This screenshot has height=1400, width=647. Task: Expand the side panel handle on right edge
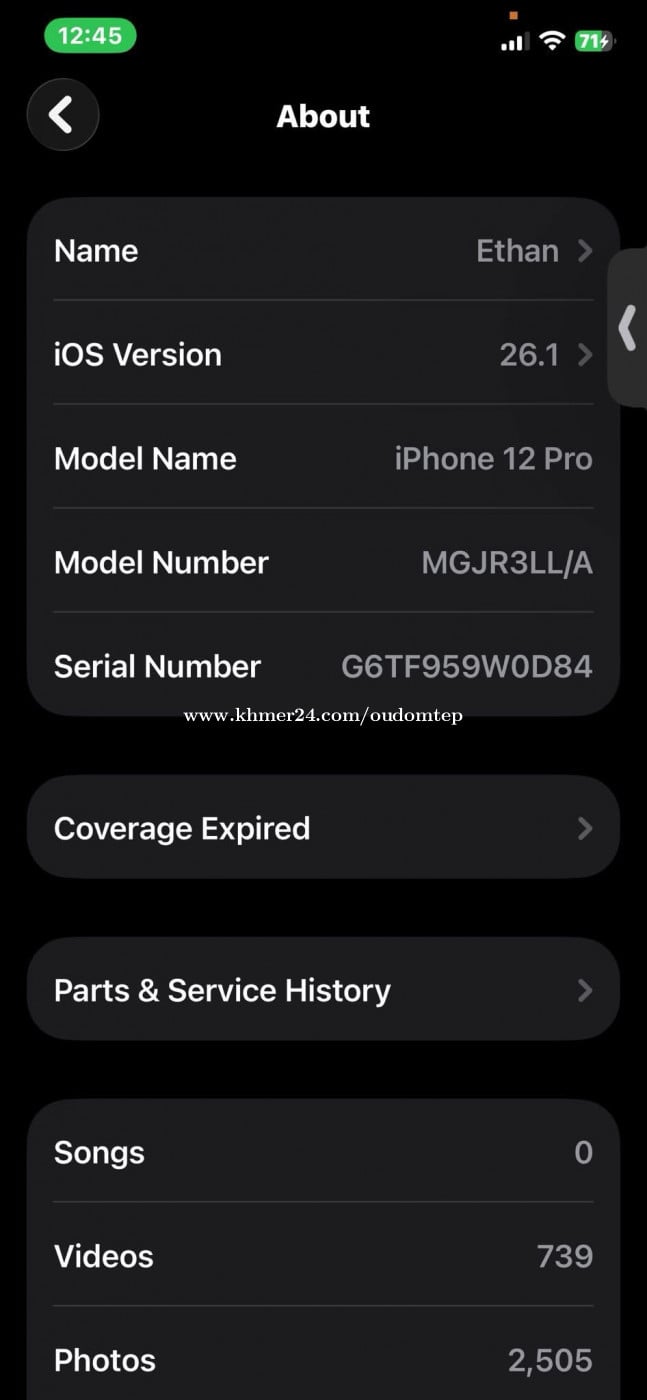click(628, 328)
